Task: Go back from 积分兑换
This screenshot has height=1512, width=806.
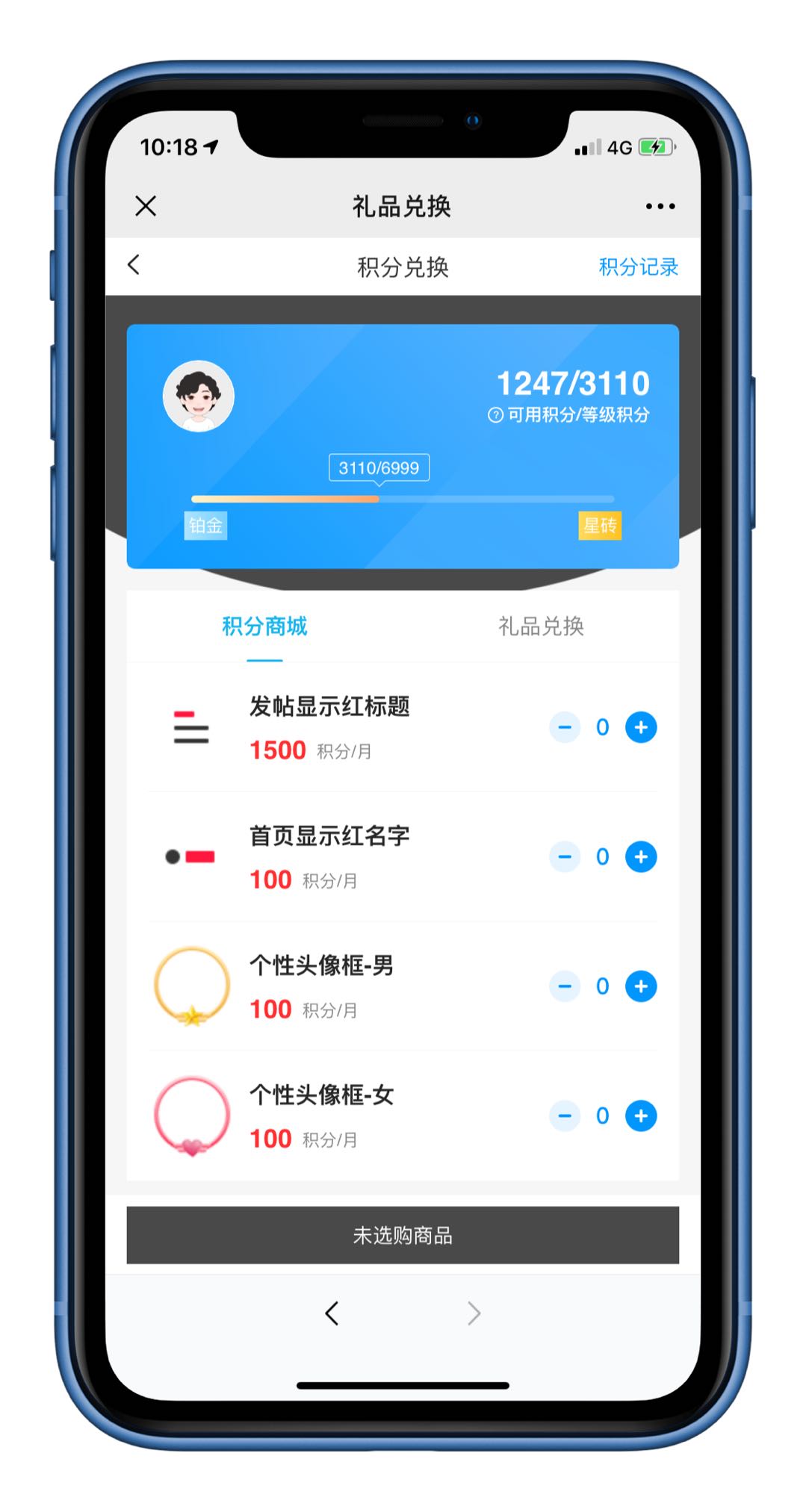Action: (134, 265)
